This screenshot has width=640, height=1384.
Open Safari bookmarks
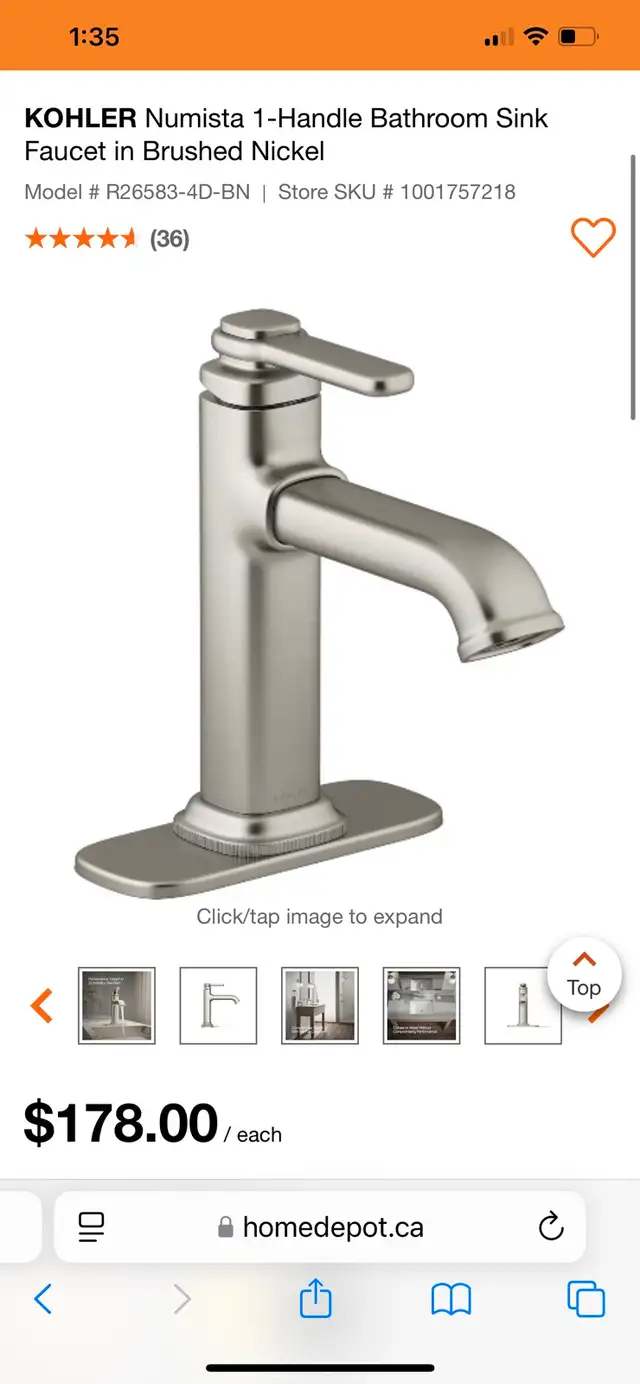tap(451, 1299)
